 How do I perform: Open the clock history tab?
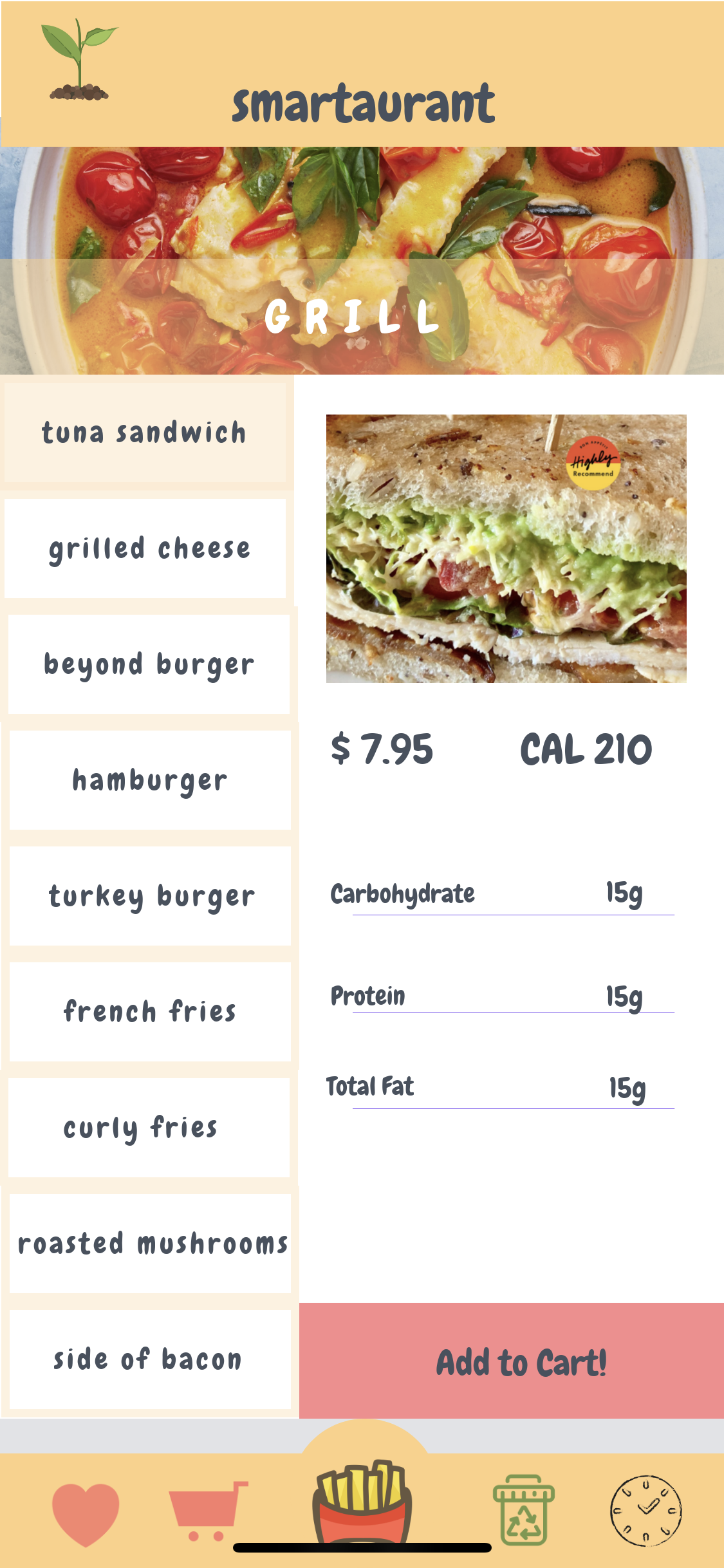pyautogui.click(x=646, y=1511)
